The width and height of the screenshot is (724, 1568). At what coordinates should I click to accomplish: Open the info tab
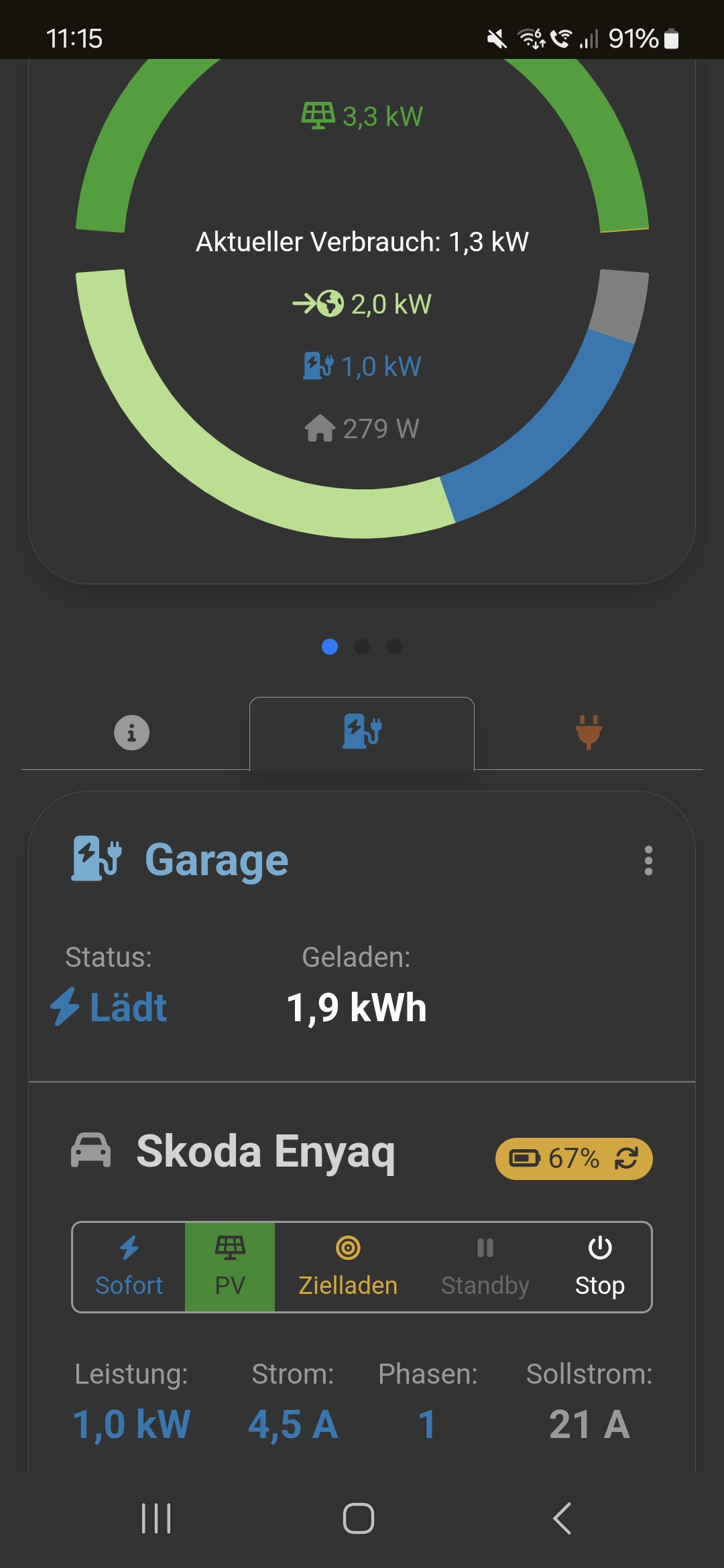(131, 732)
